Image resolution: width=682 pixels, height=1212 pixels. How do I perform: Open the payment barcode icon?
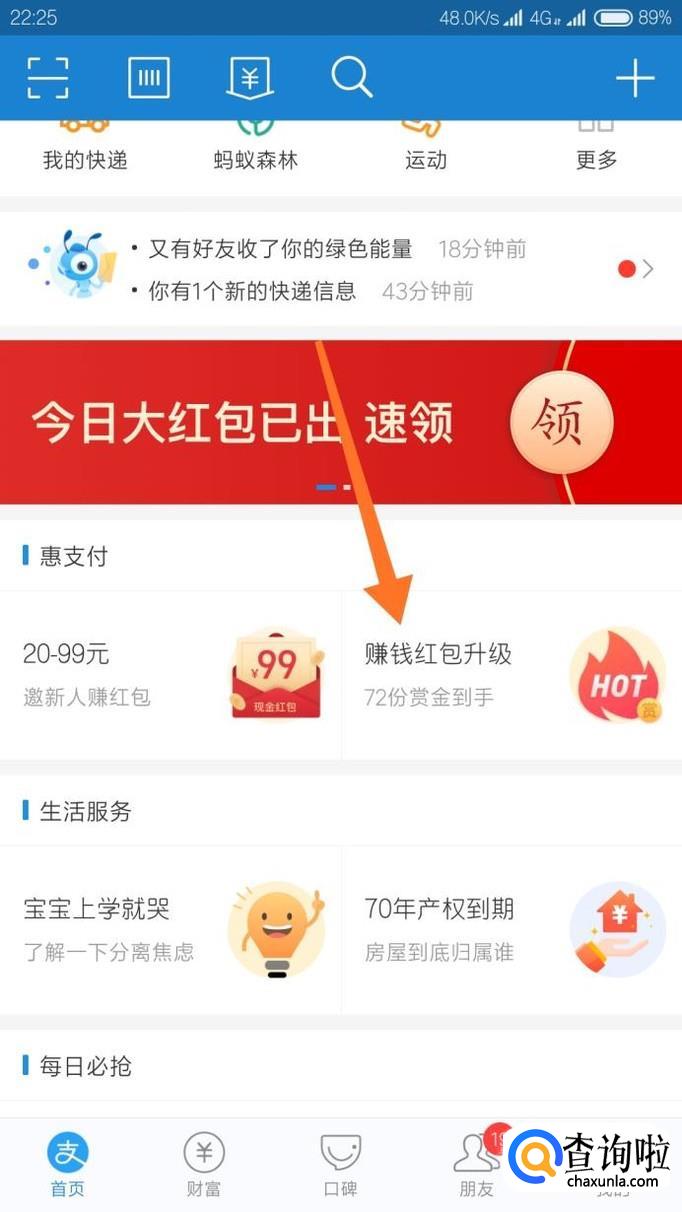(149, 78)
